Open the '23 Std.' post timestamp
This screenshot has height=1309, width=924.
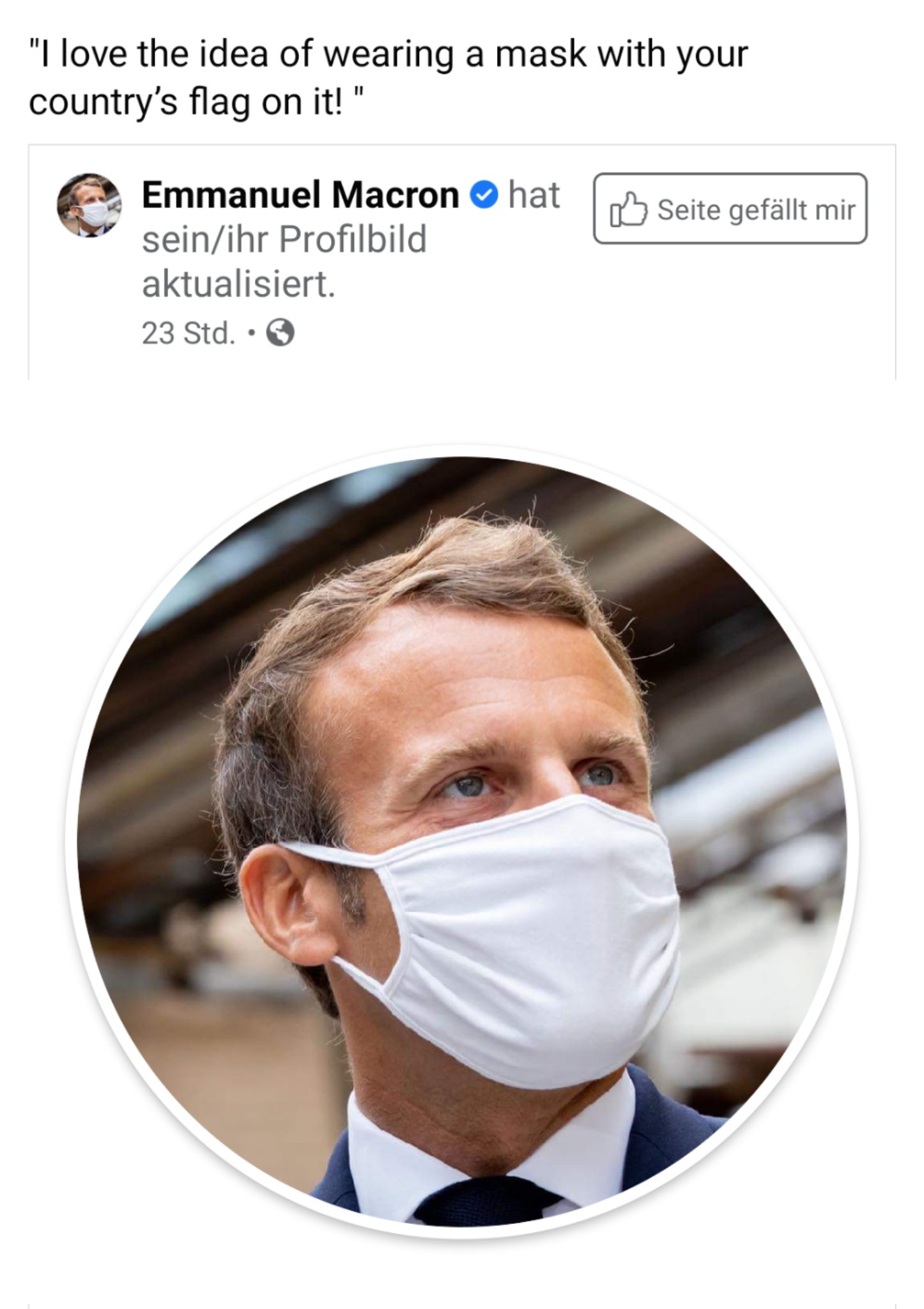188,333
